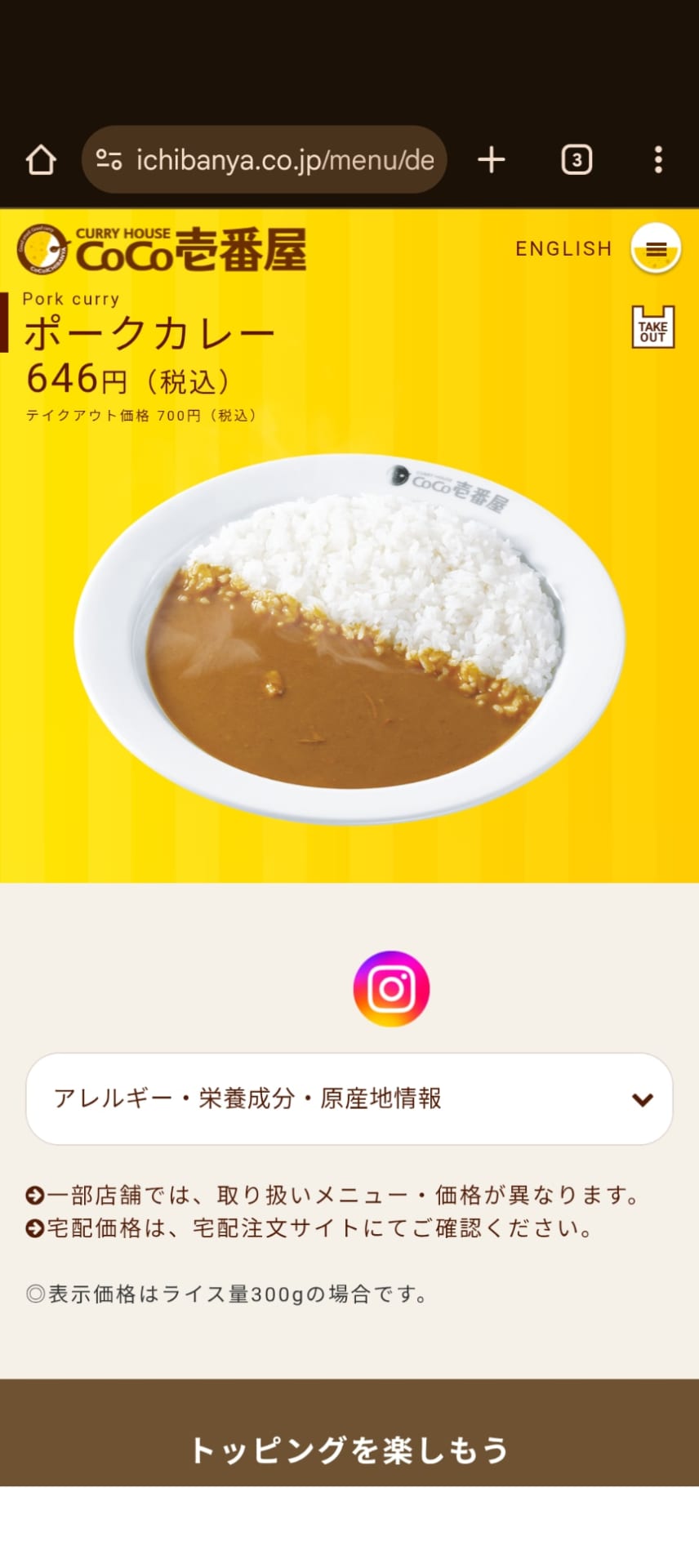Viewport: 699px width, 1568px height.
Task: Switch the site language to ENGLISH
Action: [563, 249]
